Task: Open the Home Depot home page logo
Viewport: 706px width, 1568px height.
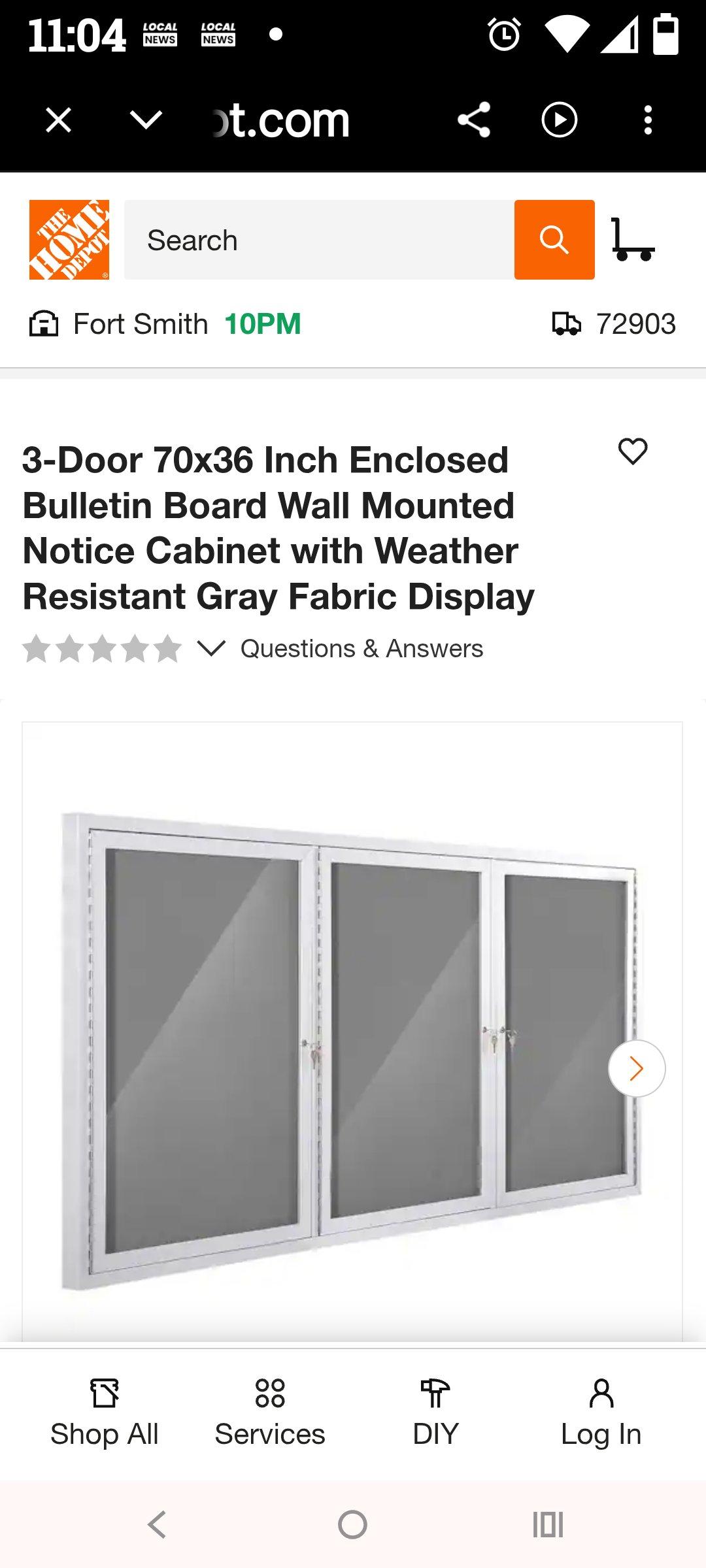Action: pos(69,238)
